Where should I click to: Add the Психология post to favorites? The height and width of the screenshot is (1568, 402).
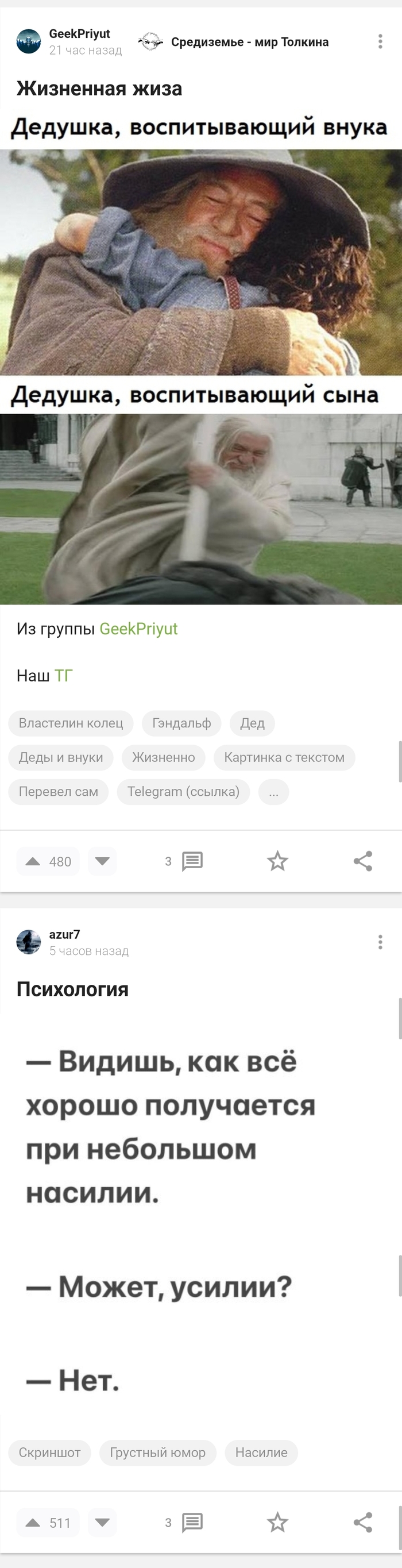[277, 1523]
